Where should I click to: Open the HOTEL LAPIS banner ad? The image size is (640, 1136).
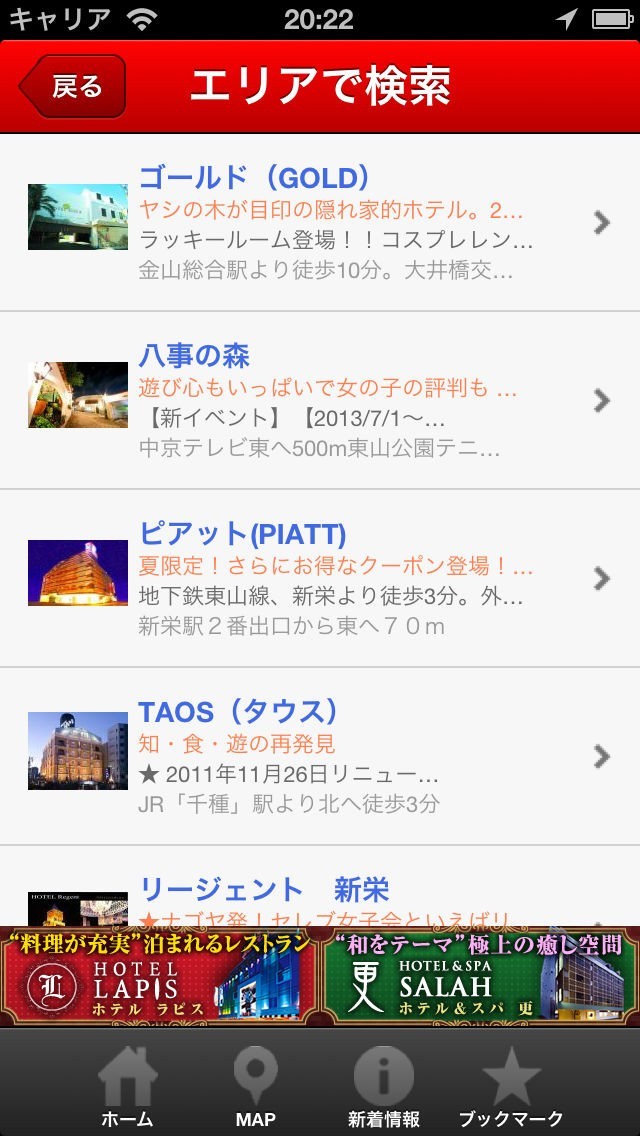(x=160, y=976)
